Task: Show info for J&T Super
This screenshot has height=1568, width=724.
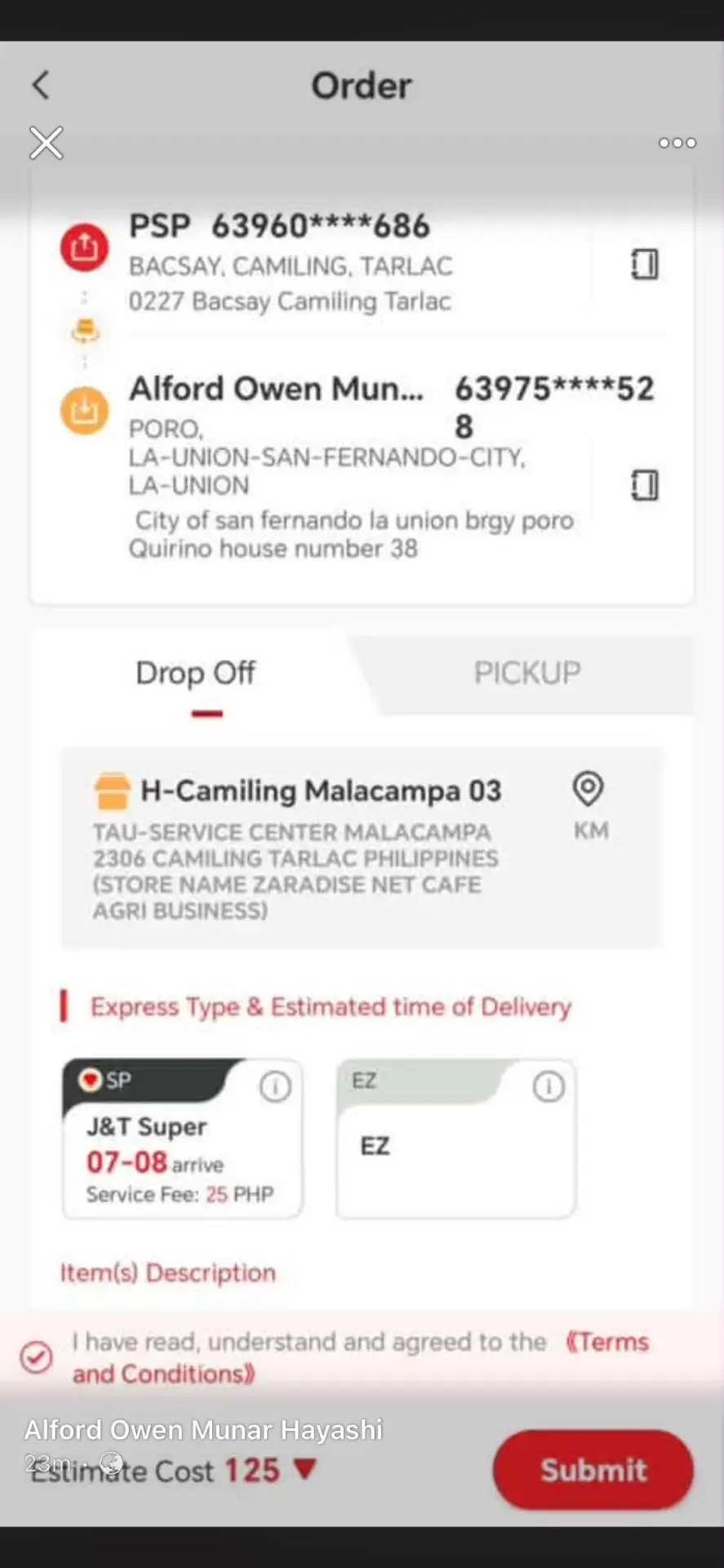Action: [275, 1087]
